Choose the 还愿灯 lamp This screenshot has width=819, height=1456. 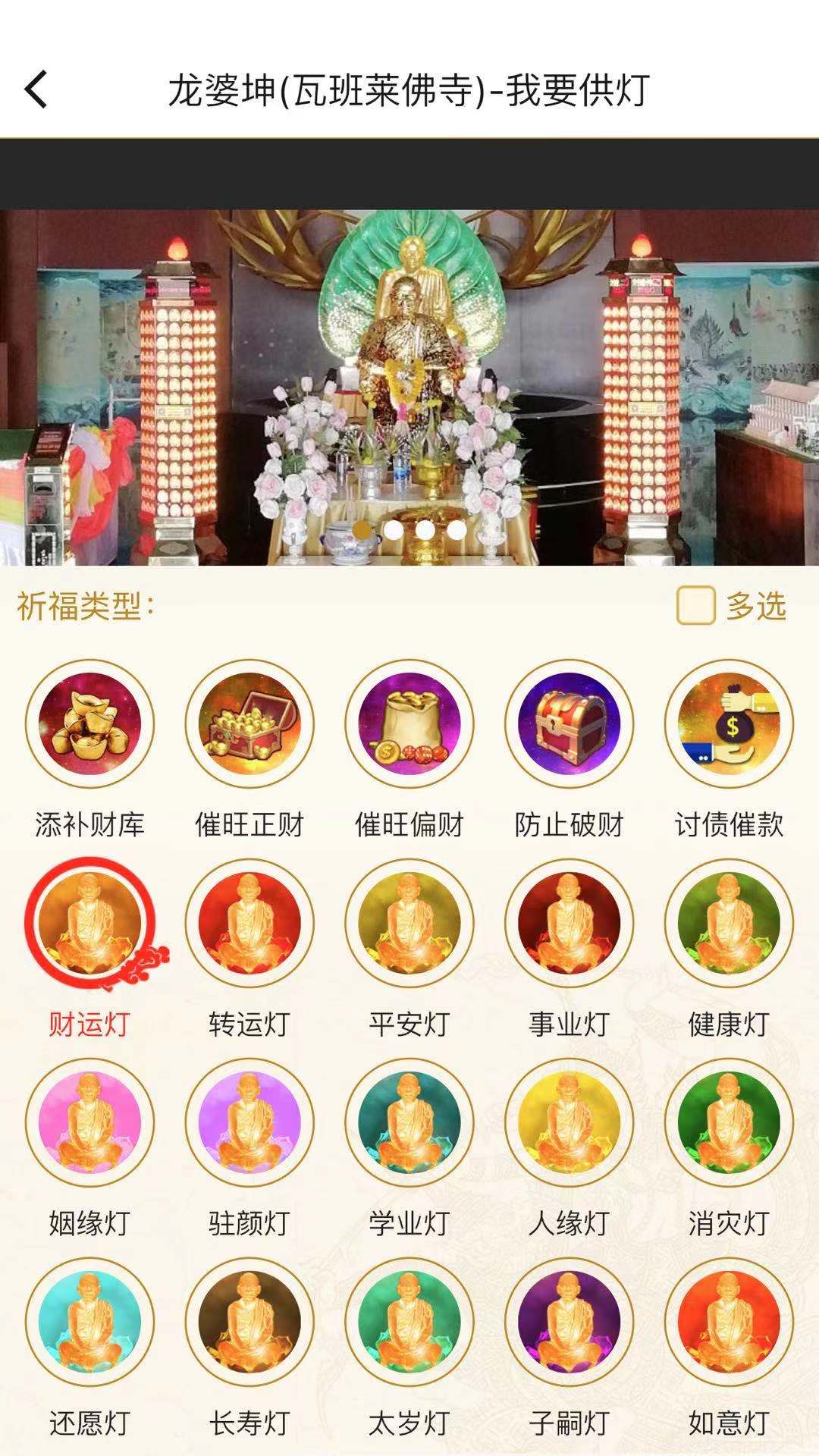click(89, 1321)
